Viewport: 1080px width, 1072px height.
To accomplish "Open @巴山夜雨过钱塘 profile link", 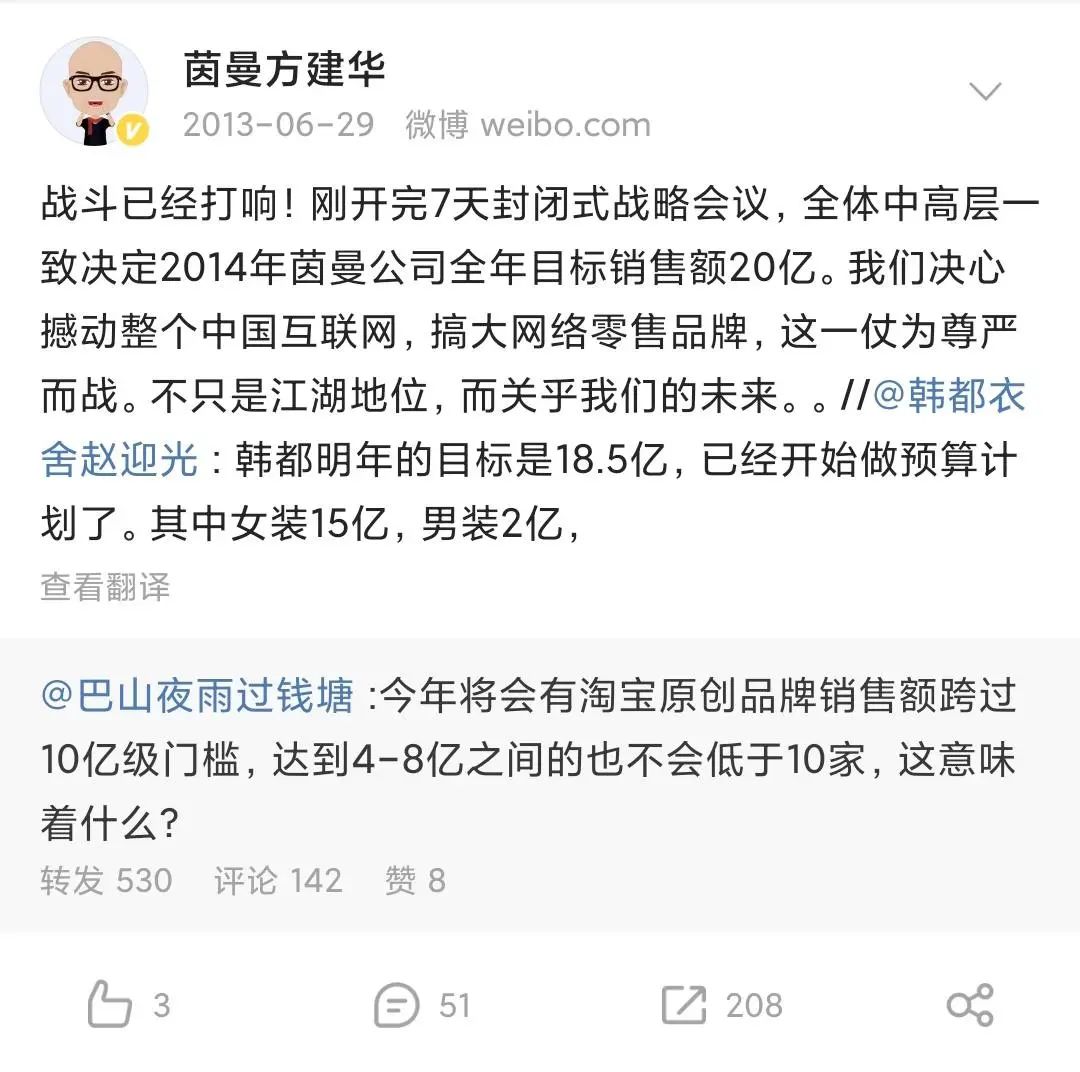I will (x=197, y=696).
